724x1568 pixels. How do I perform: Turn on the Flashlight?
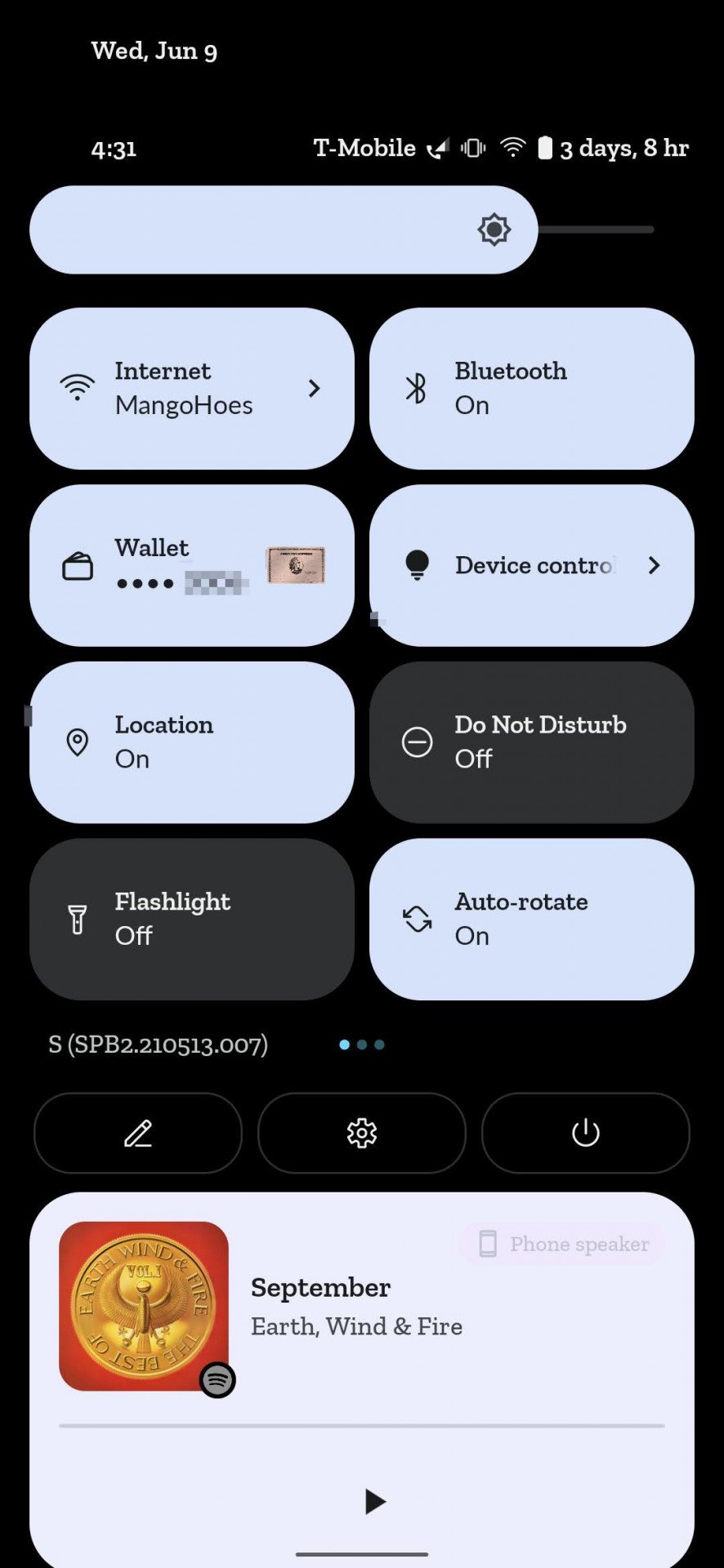point(191,919)
